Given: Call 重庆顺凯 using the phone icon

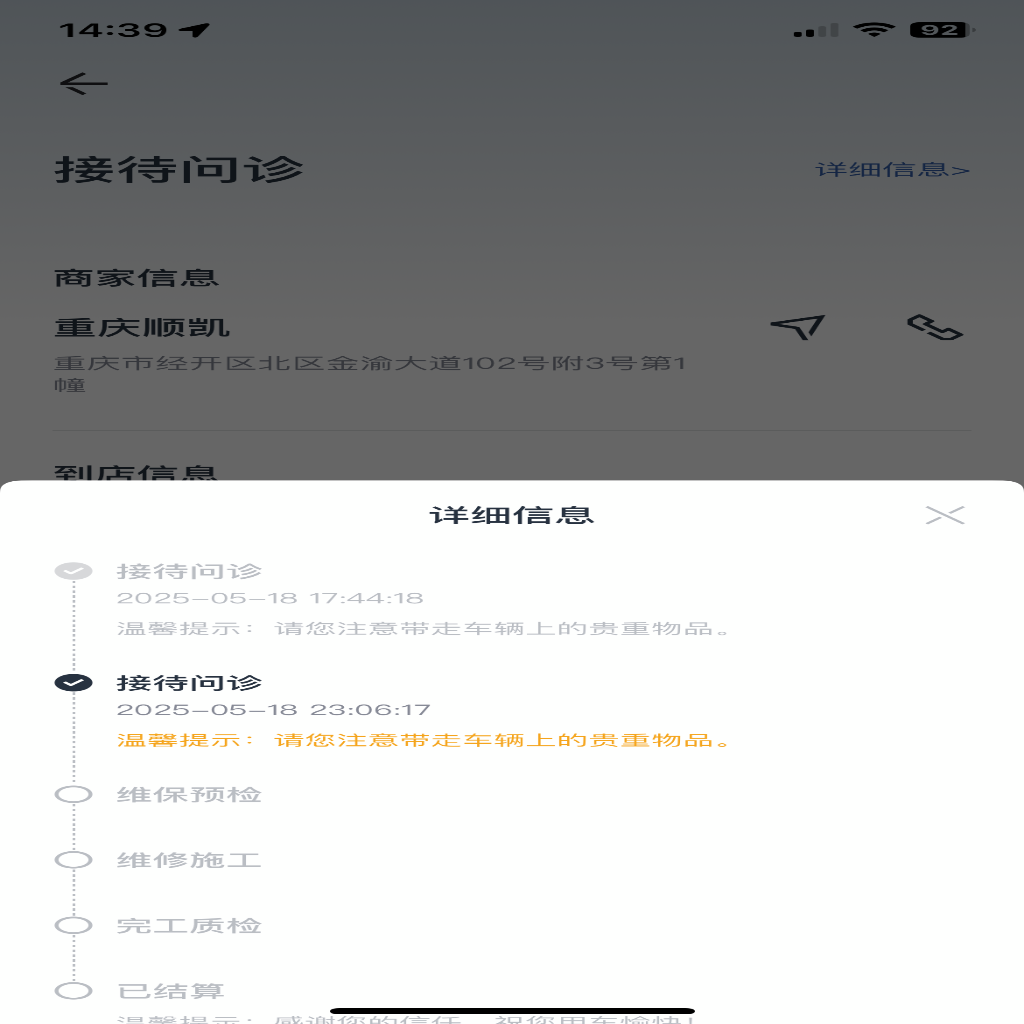Looking at the screenshot, I should (x=934, y=327).
